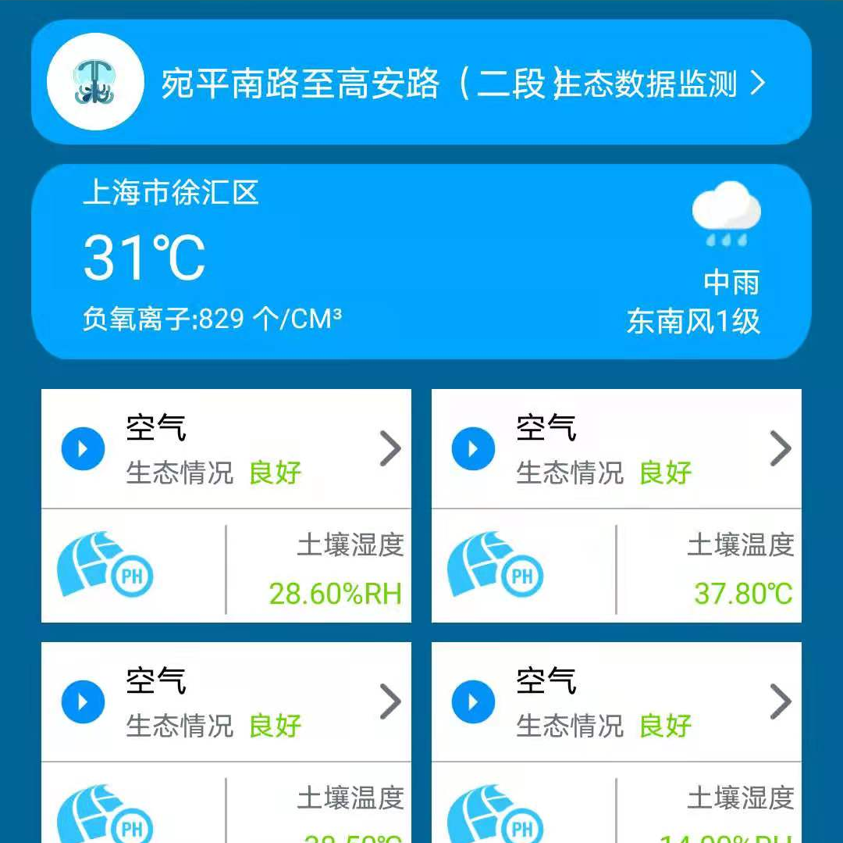Tap play icon on the 28.60%RH soil humidity card

click(x=82, y=449)
